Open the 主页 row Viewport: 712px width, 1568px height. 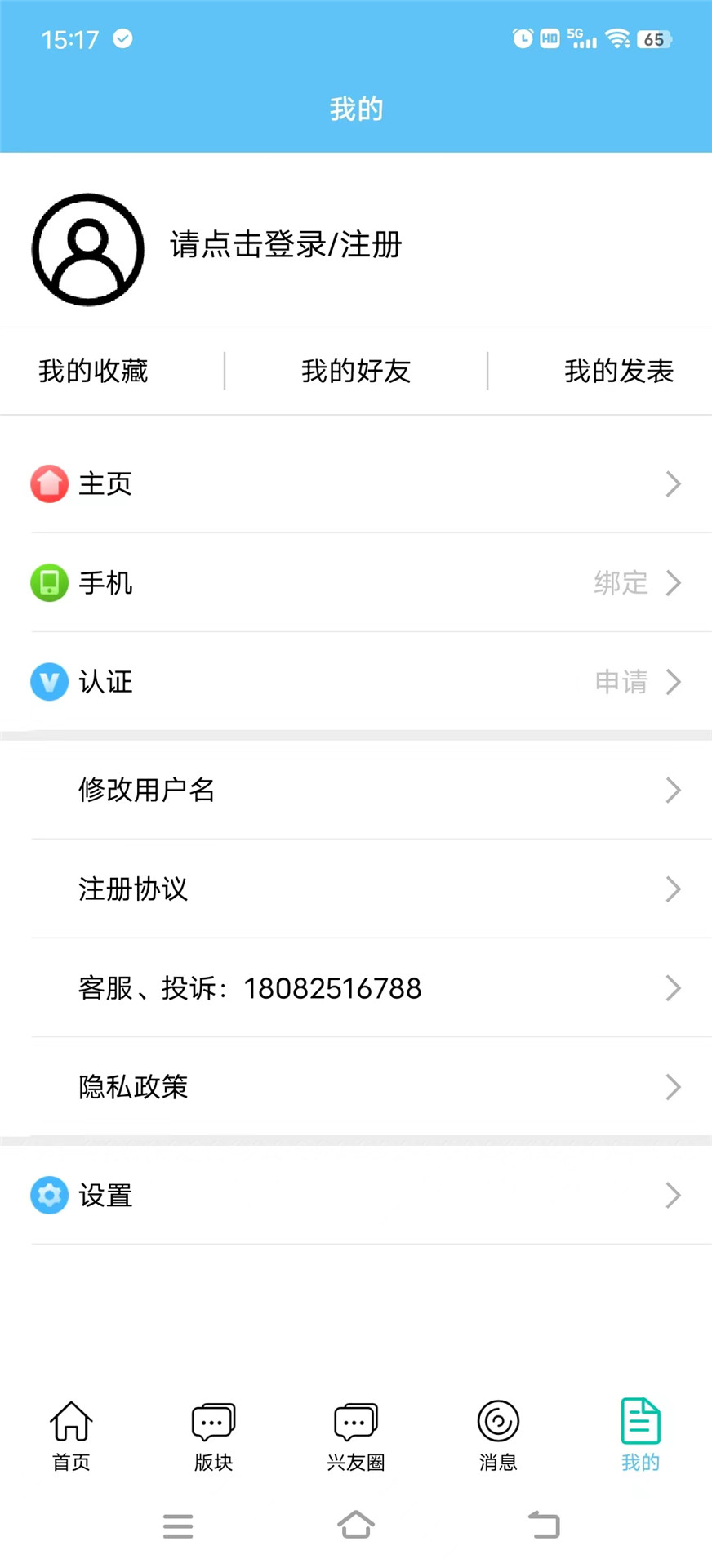tap(356, 484)
